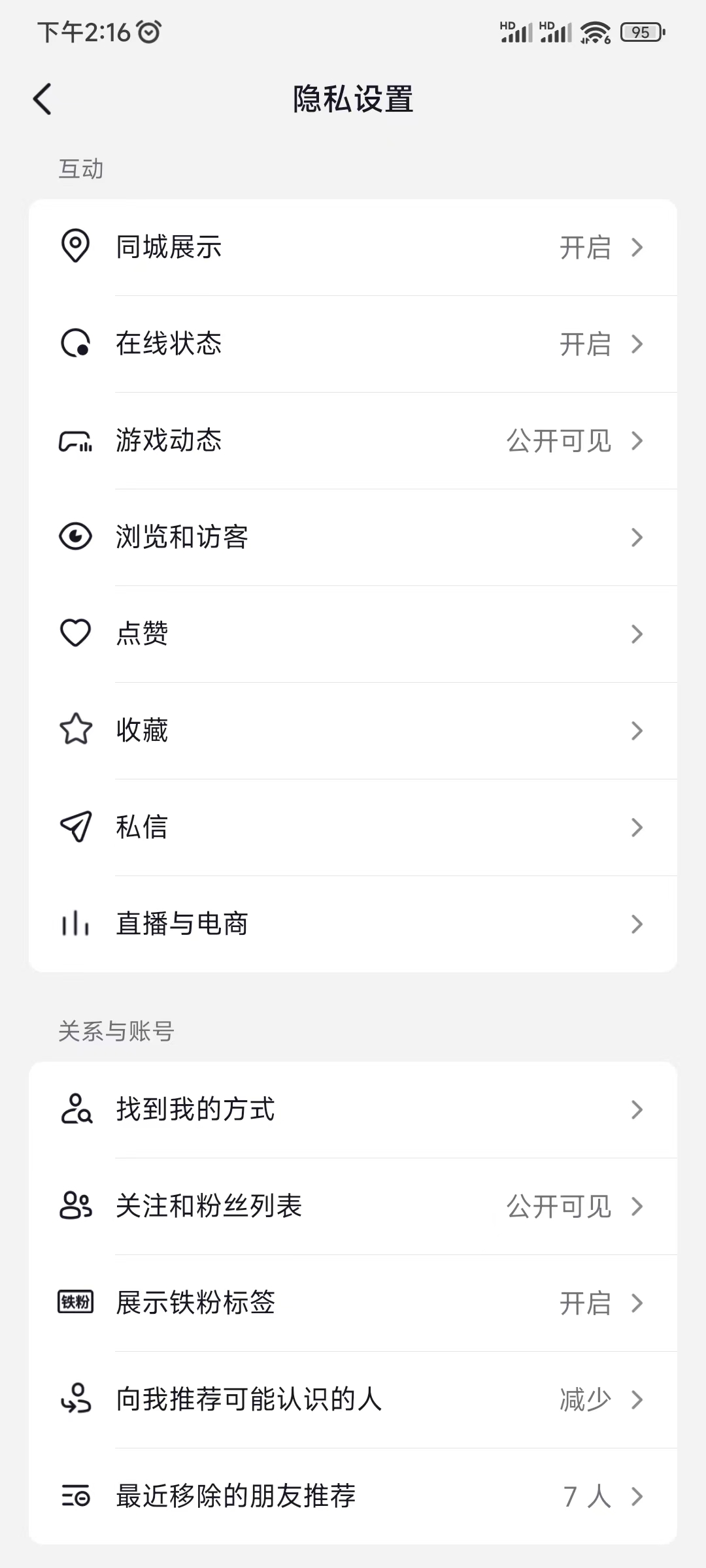Viewport: 706px width, 1568px height.
Task: Click the heart icon for 点赞 settings
Action: pyautogui.click(x=75, y=632)
